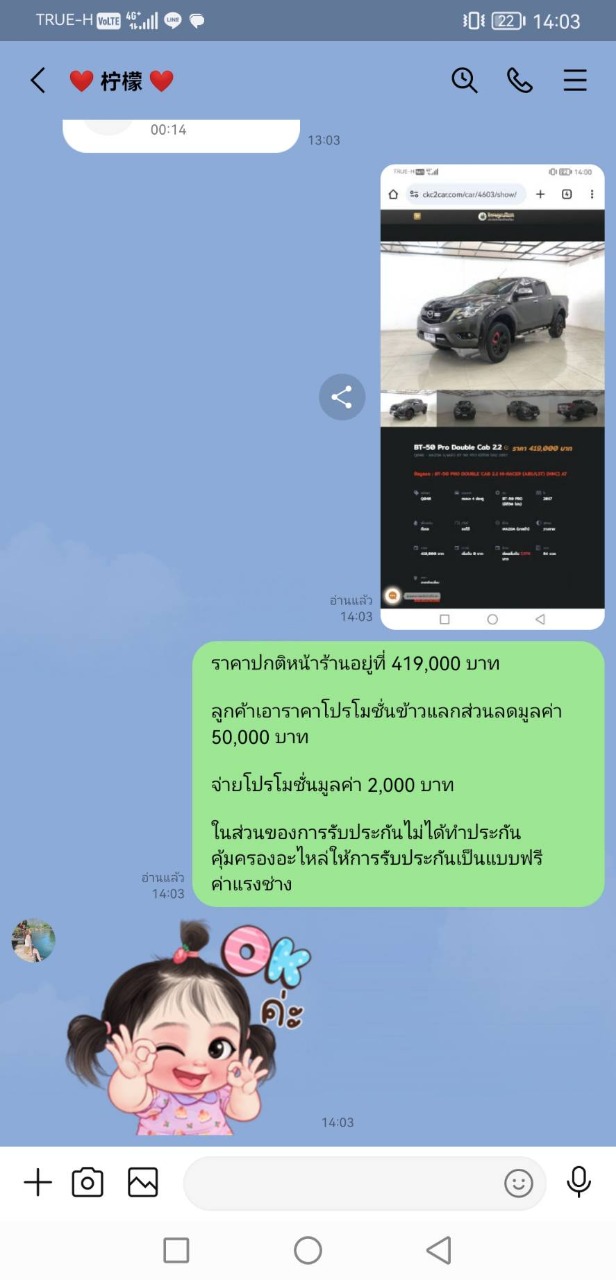Open the plus attachment menu
This screenshot has width=616, height=1280.
click(37, 1183)
